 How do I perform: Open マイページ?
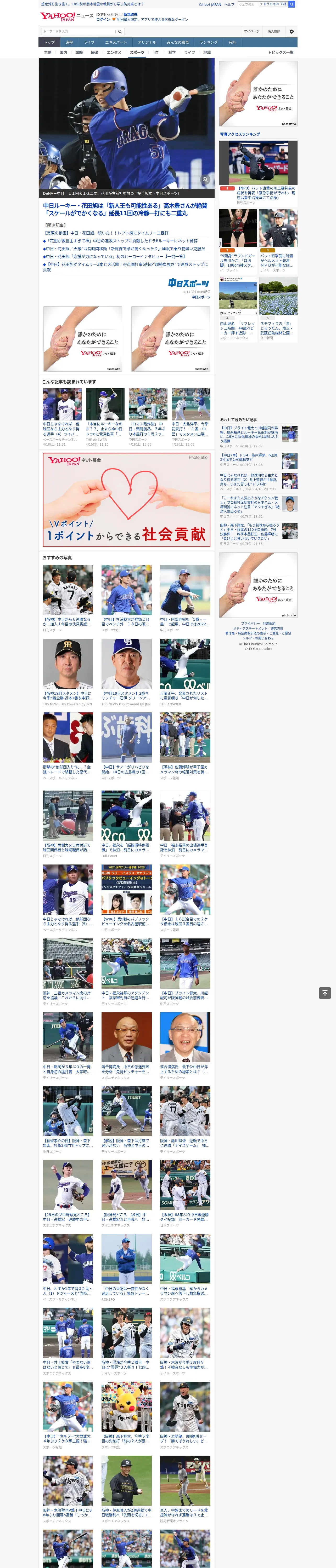coord(252,31)
